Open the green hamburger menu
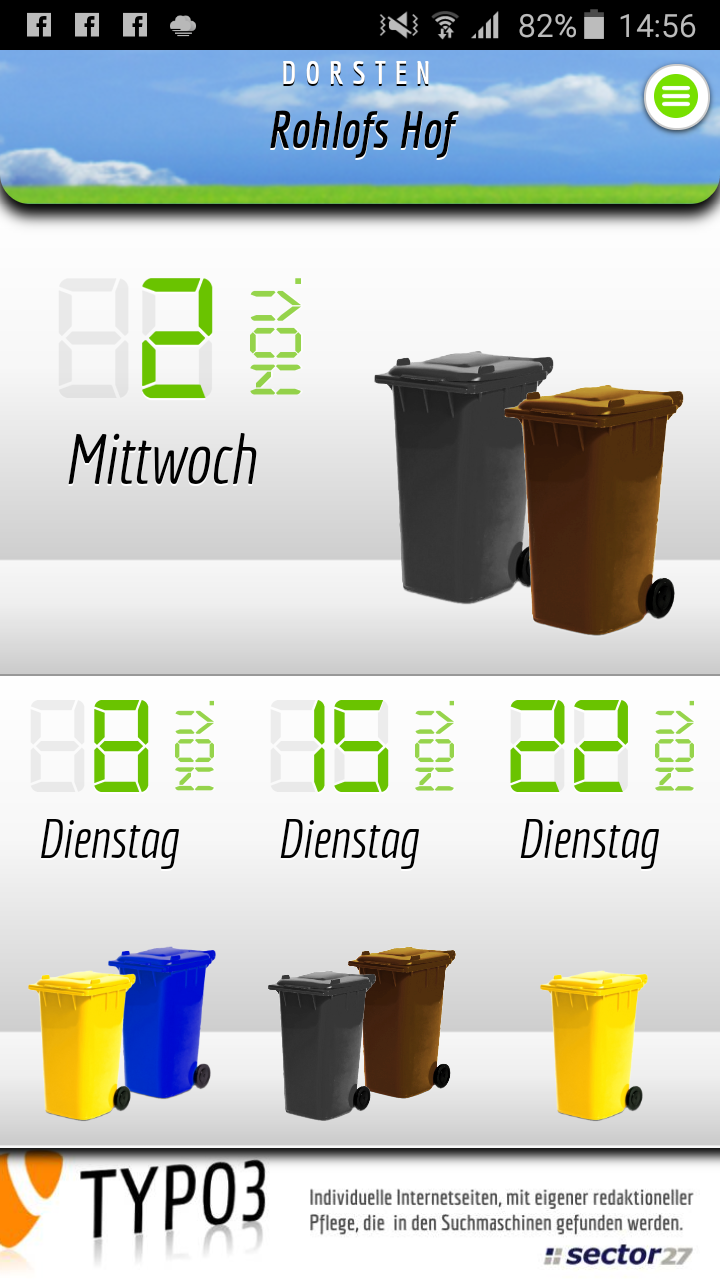 [676, 97]
